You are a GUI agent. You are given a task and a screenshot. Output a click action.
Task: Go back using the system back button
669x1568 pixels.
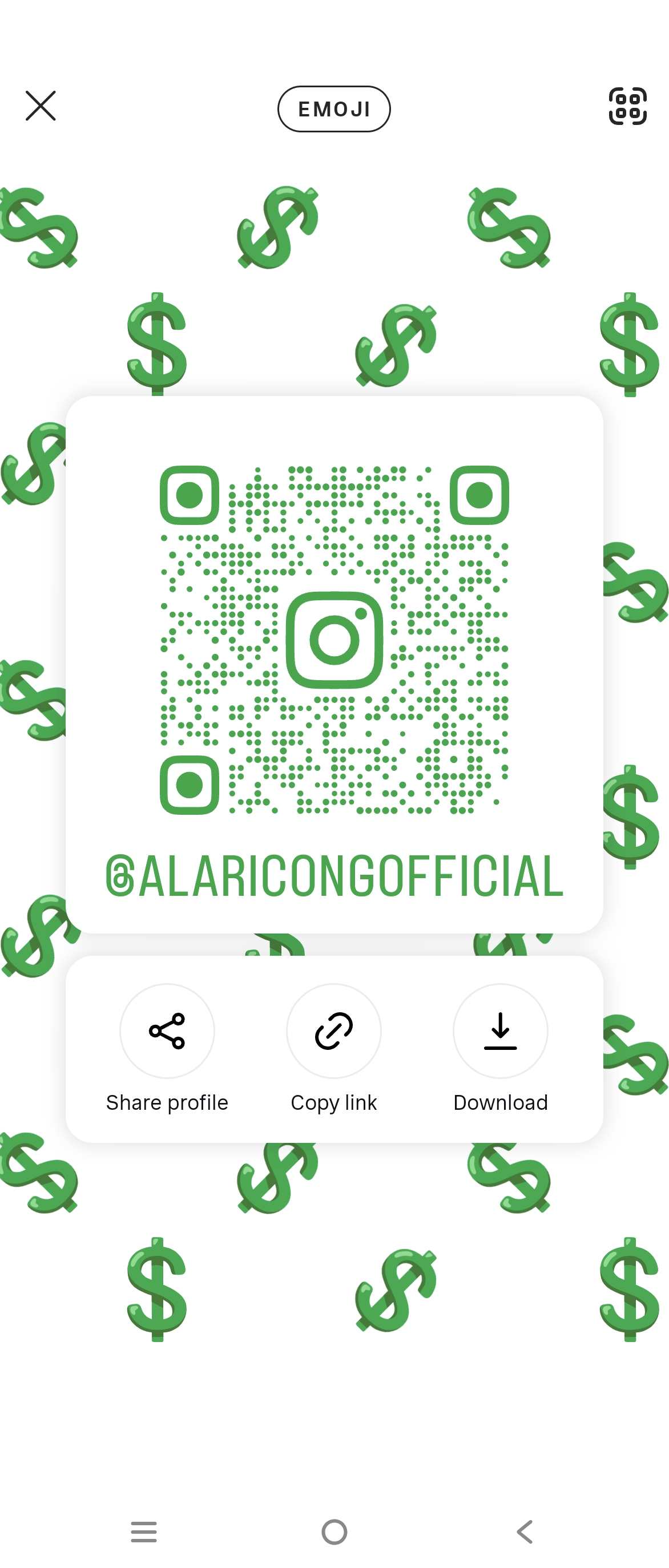pyautogui.click(x=524, y=1531)
